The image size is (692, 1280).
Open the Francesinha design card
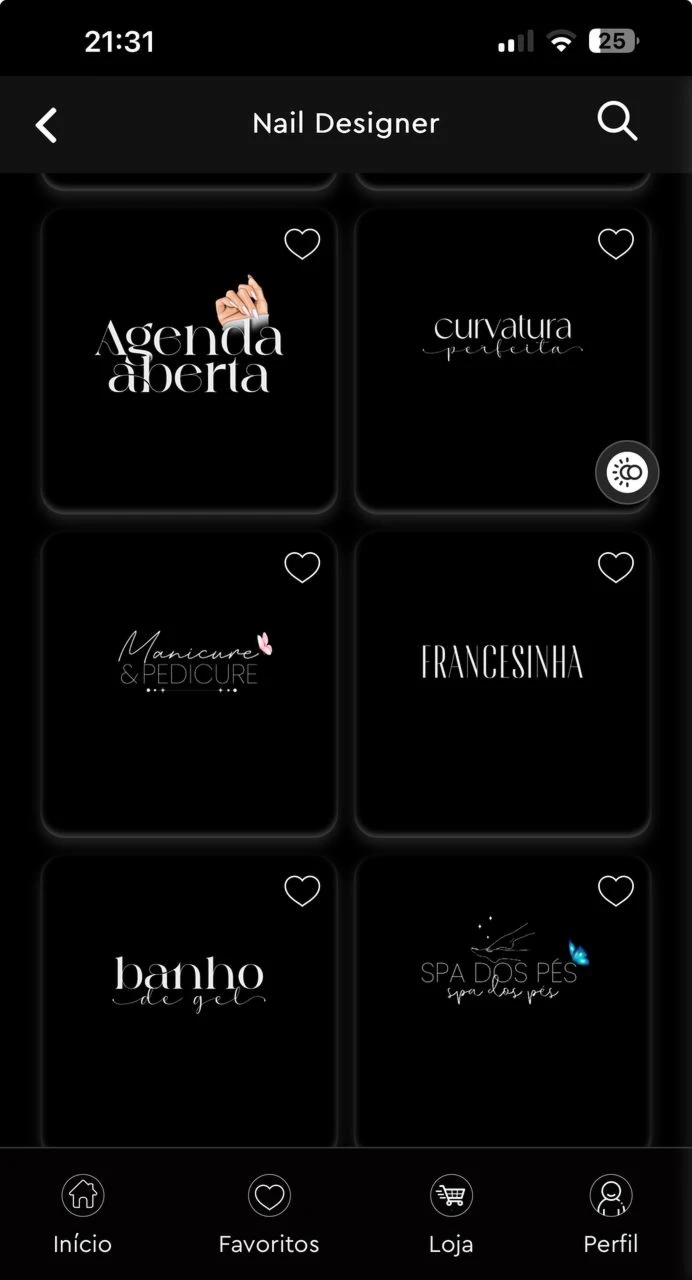coord(503,683)
